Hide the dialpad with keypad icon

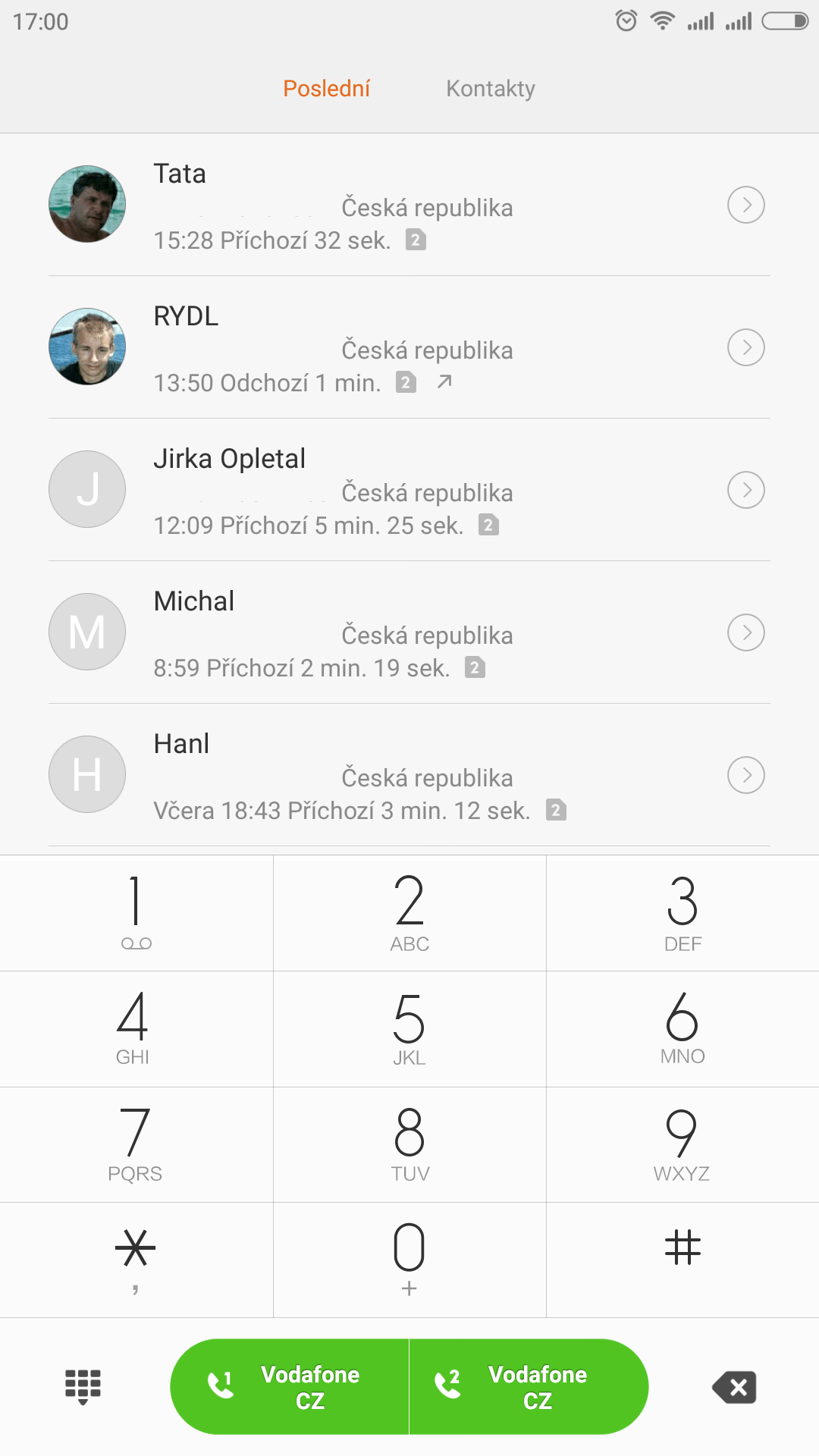coord(83,1387)
